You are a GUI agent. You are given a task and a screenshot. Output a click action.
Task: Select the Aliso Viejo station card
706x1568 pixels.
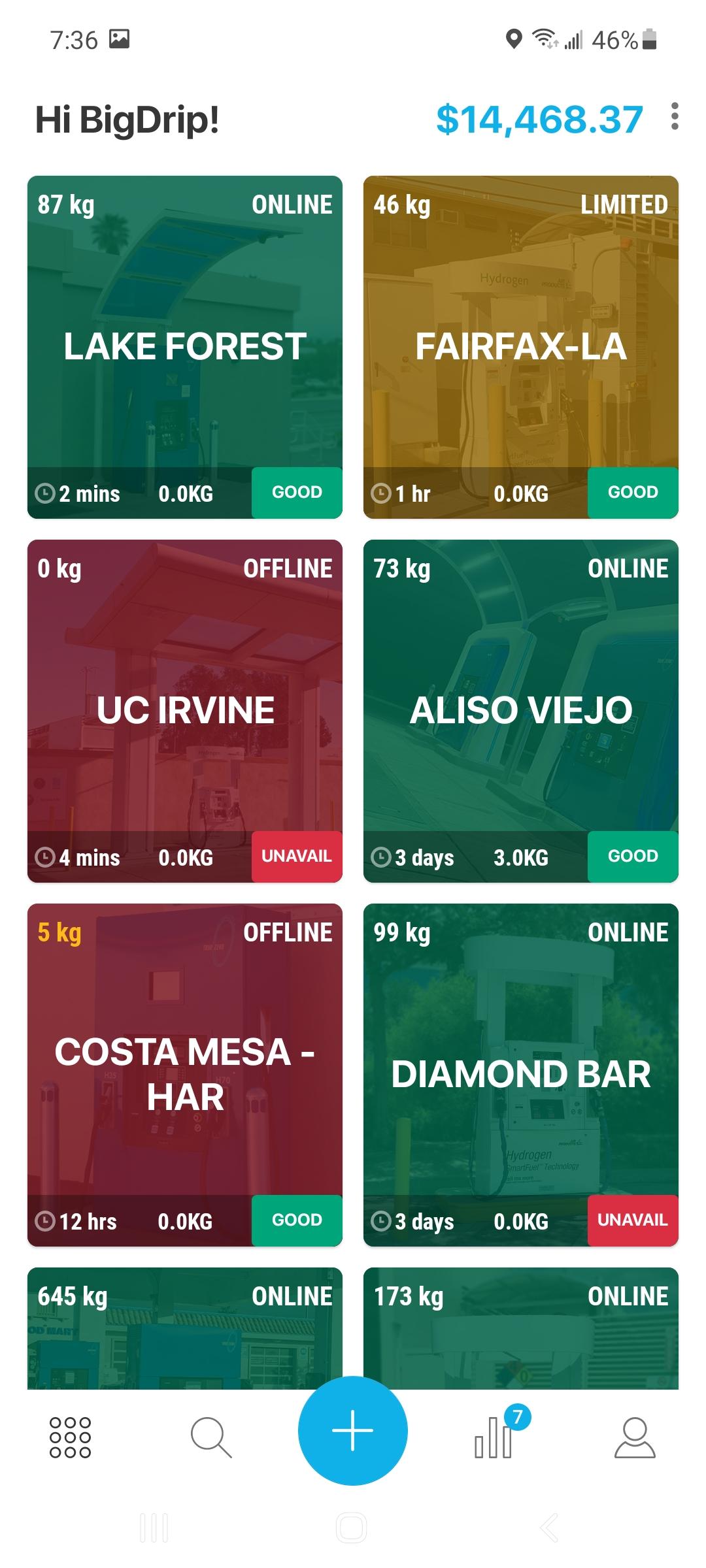point(520,710)
